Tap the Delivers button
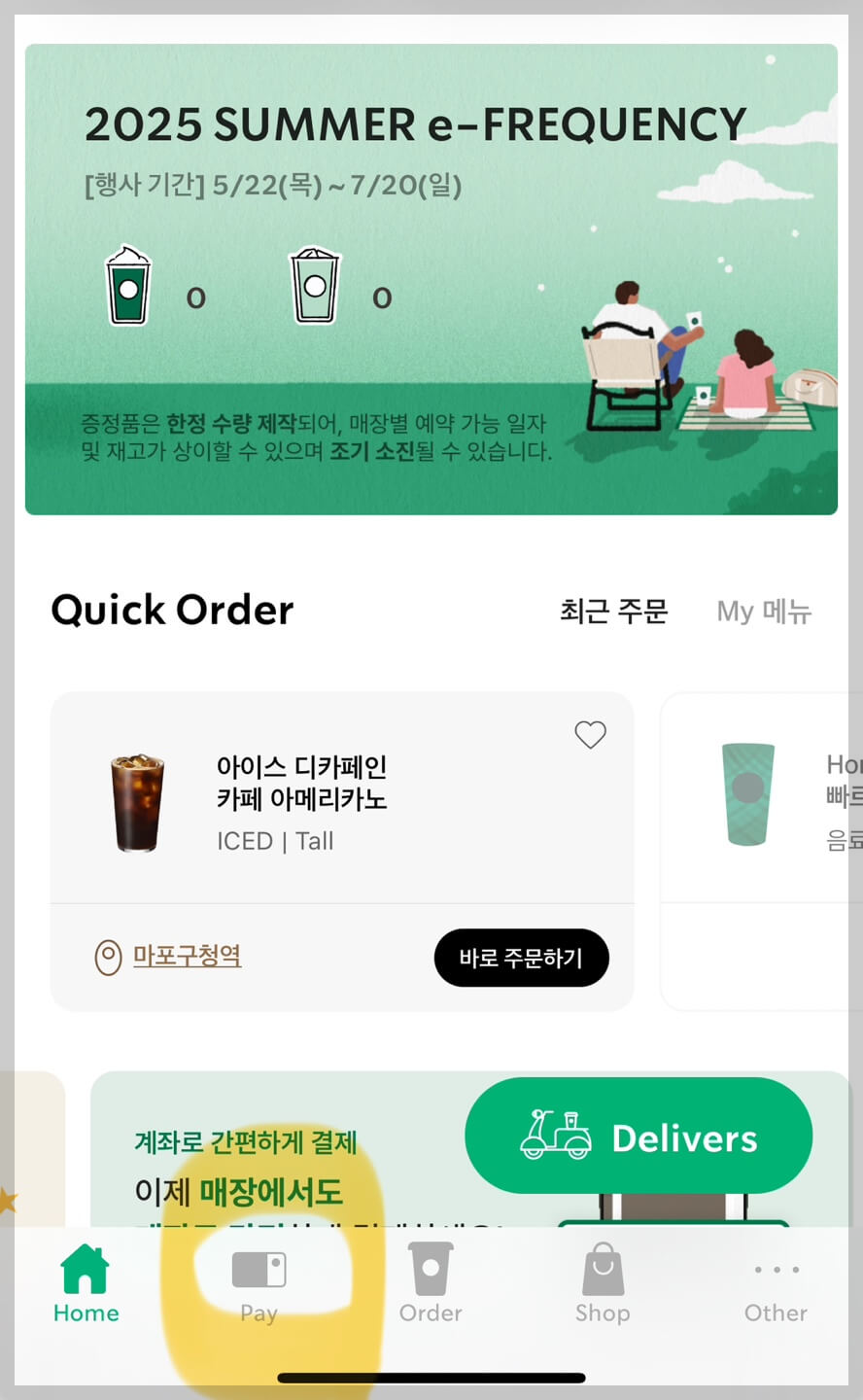The image size is (863, 1400). click(638, 1135)
